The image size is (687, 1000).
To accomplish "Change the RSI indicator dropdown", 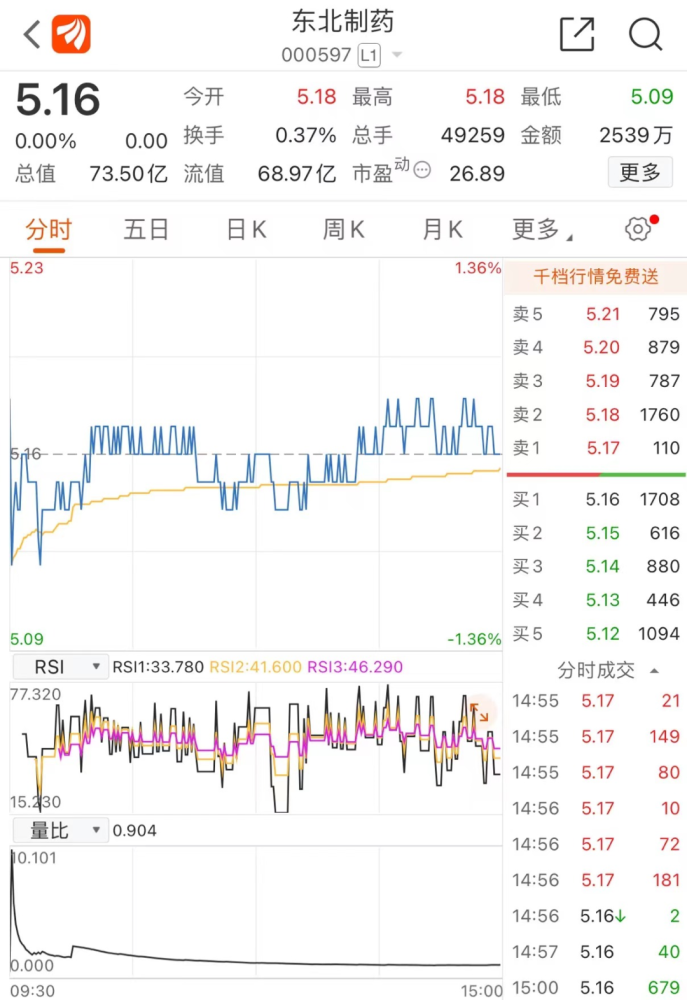I will (x=59, y=667).
